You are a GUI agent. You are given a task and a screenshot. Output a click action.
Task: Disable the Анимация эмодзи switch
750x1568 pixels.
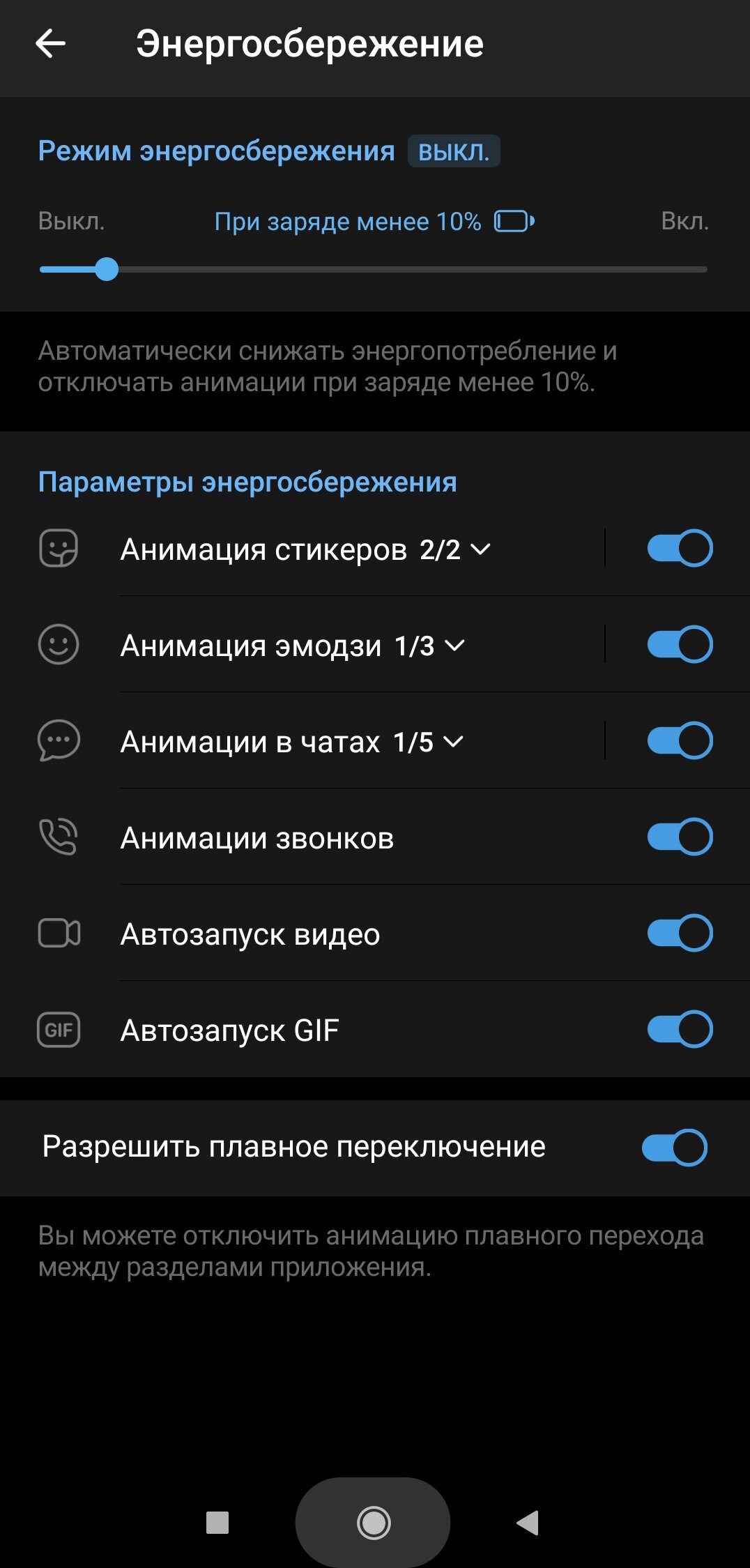[680, 645]
